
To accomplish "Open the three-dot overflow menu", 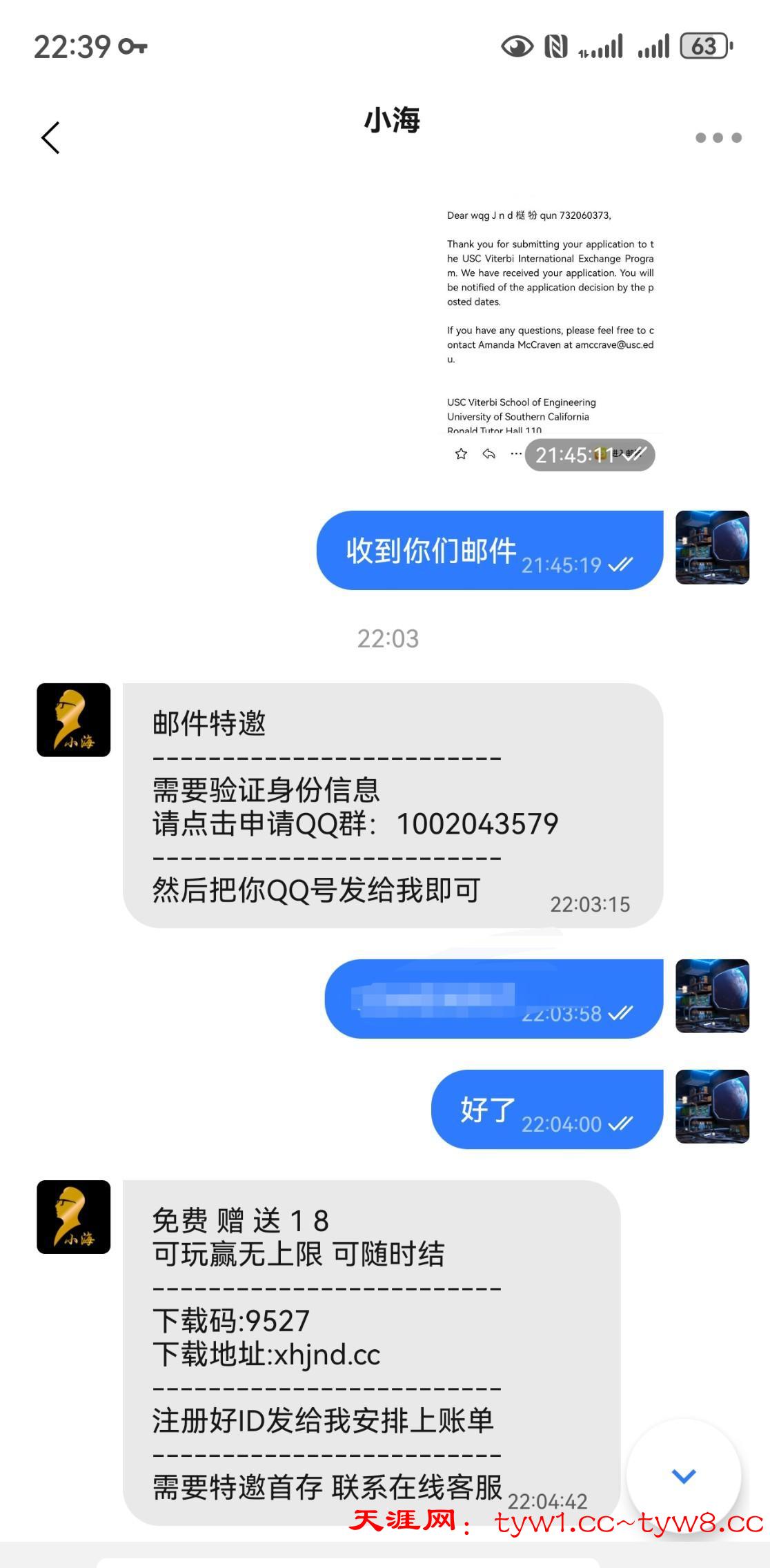I will click(x=718, y=137).
